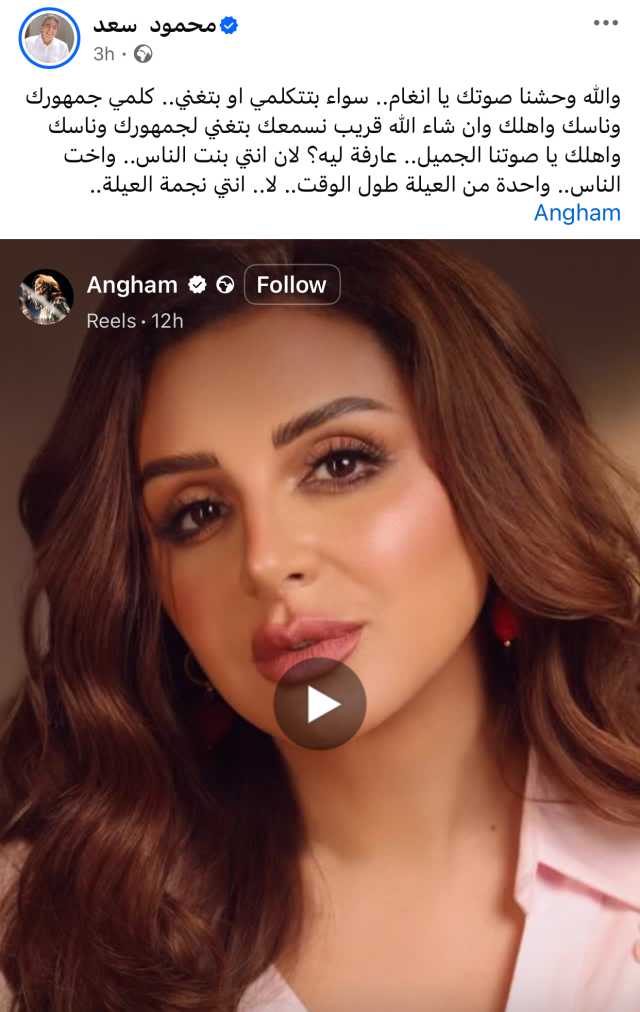Open the Angham page name on reel

(x=132, y=285)
